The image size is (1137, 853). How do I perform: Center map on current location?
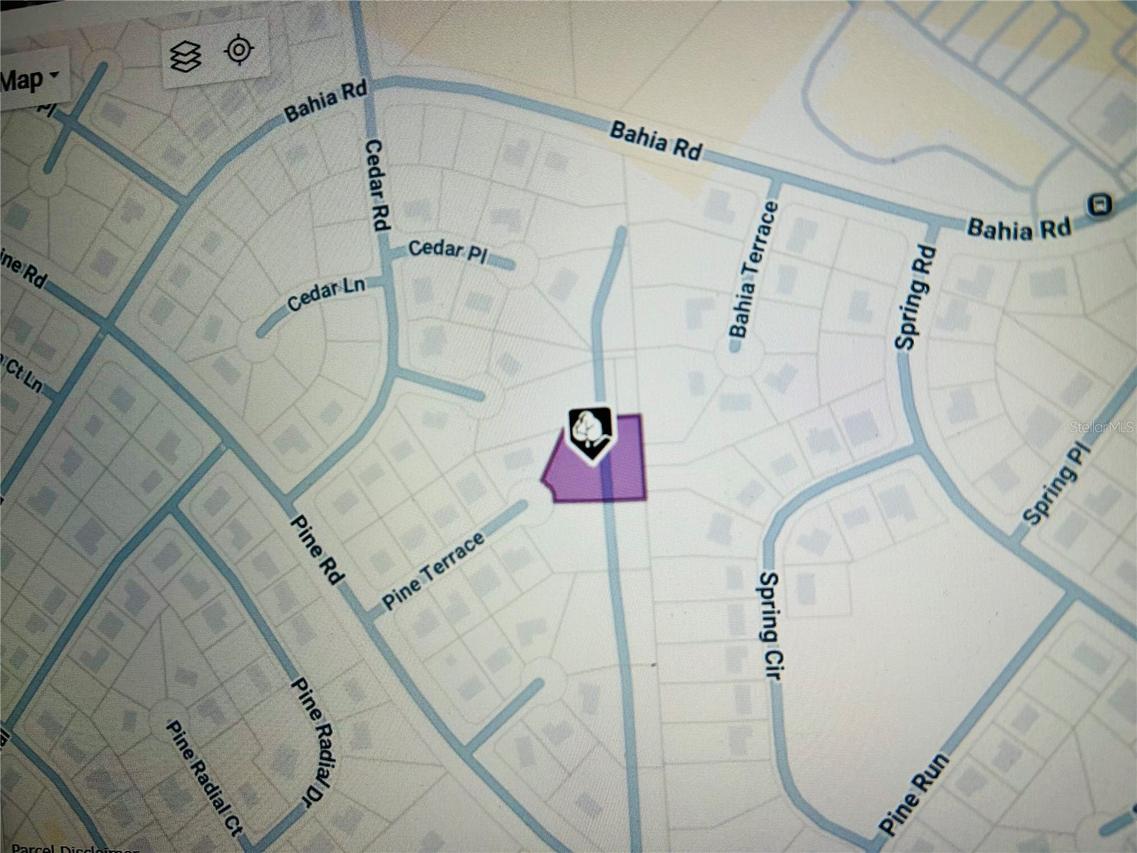(238, 50)
